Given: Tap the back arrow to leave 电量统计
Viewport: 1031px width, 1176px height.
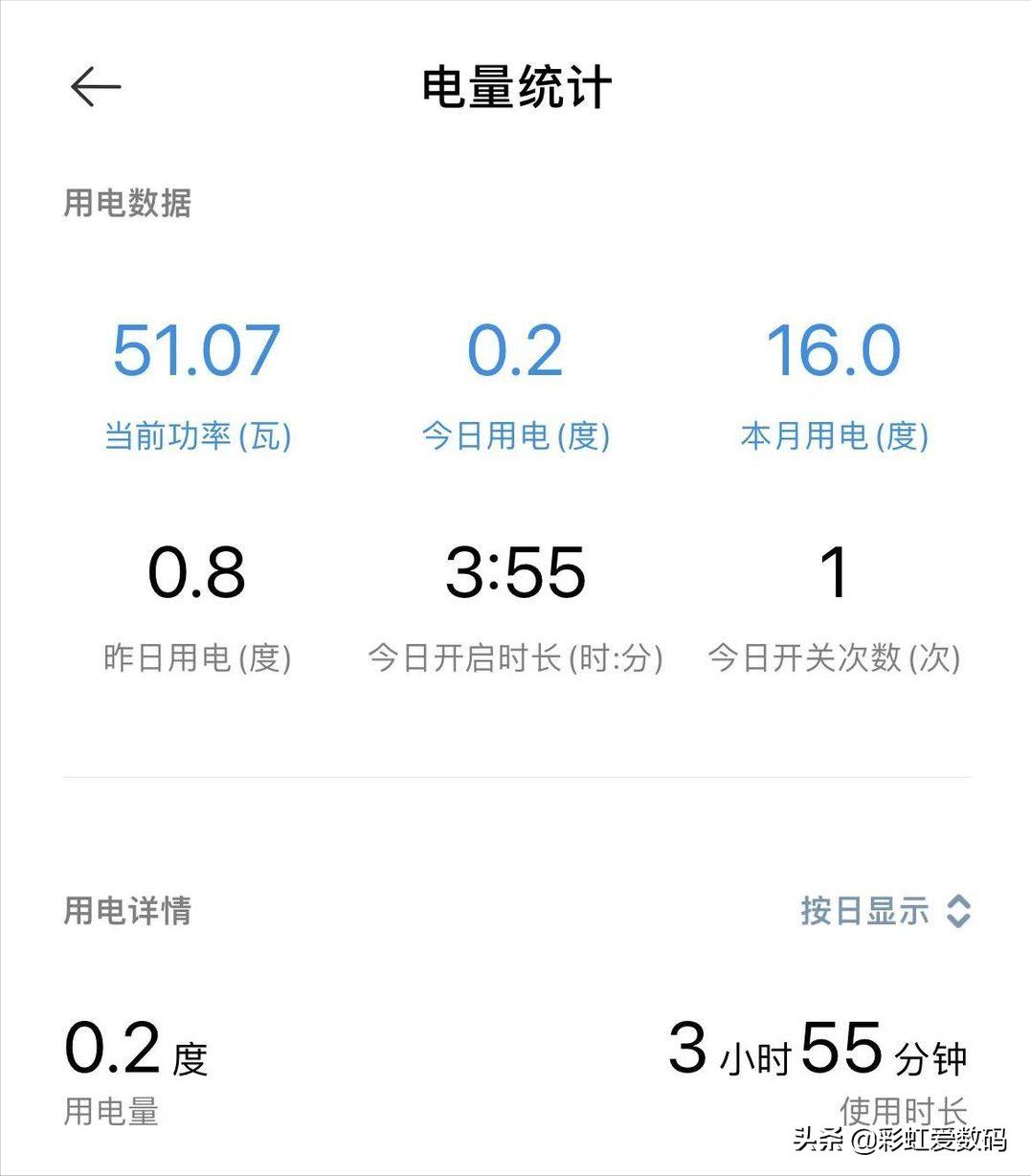Looking at the screenshot, I should tap(93, 86).
